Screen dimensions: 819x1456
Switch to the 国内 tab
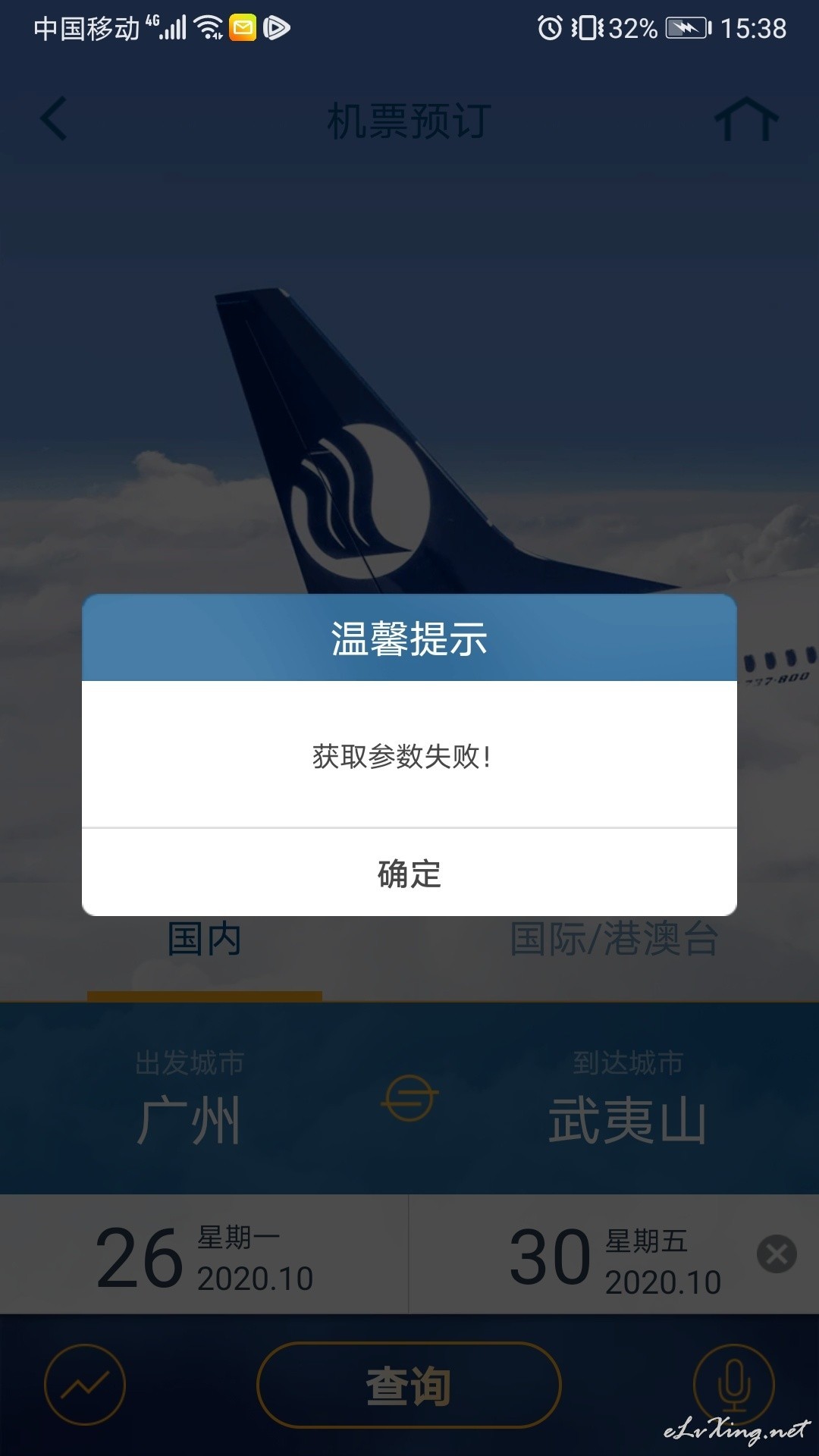[205, 940]
